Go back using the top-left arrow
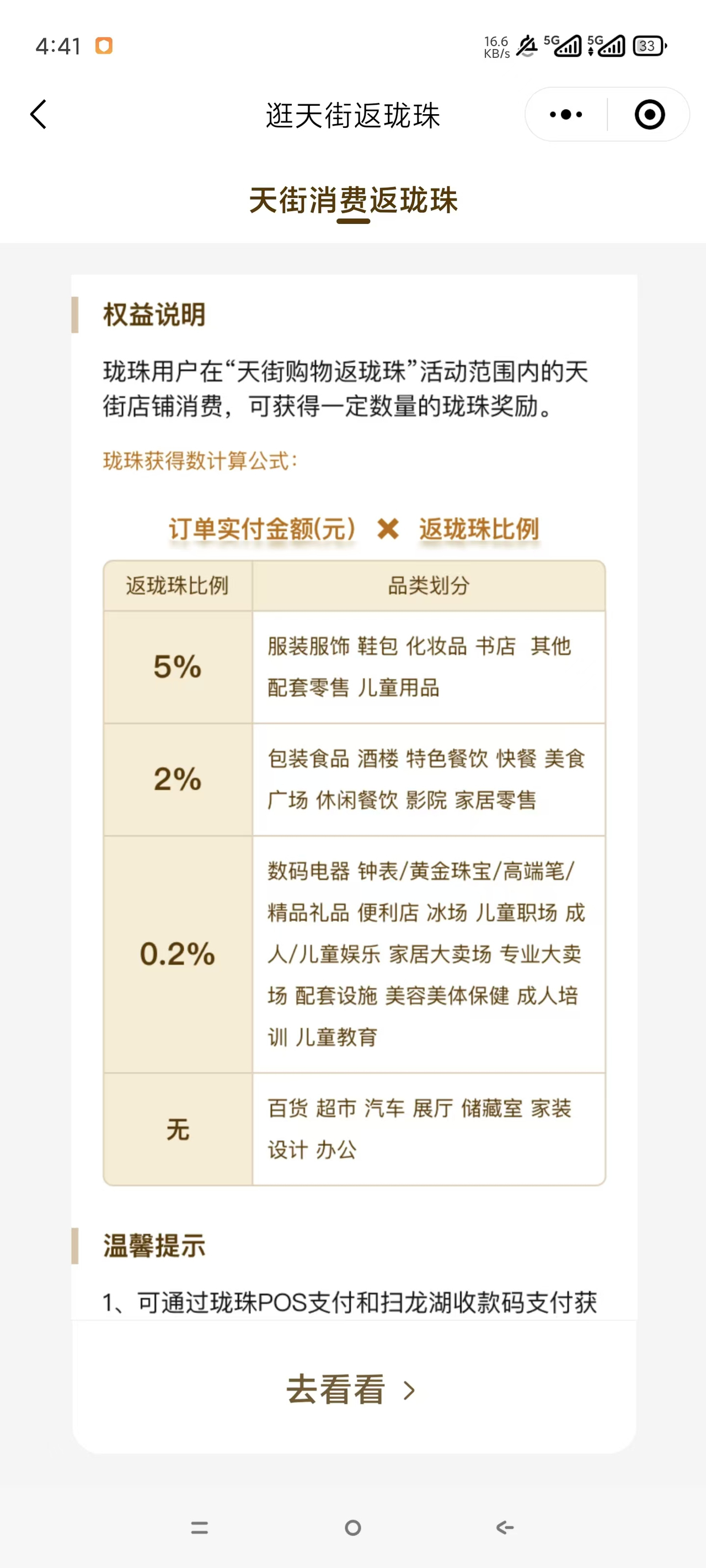Viewport: 706px width, 1568px height. pos(39,115)
